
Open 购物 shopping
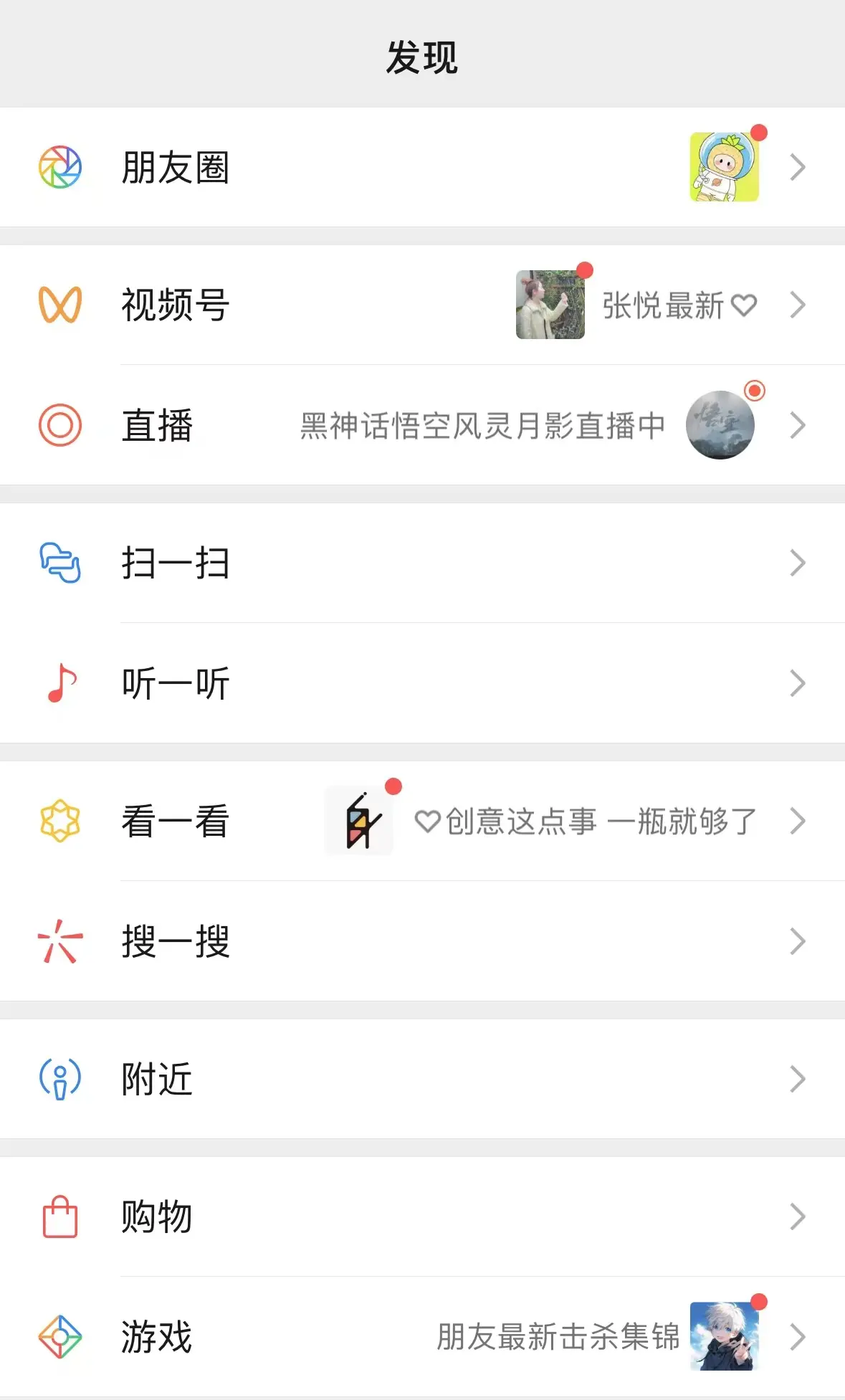[x=158, y=1217]
